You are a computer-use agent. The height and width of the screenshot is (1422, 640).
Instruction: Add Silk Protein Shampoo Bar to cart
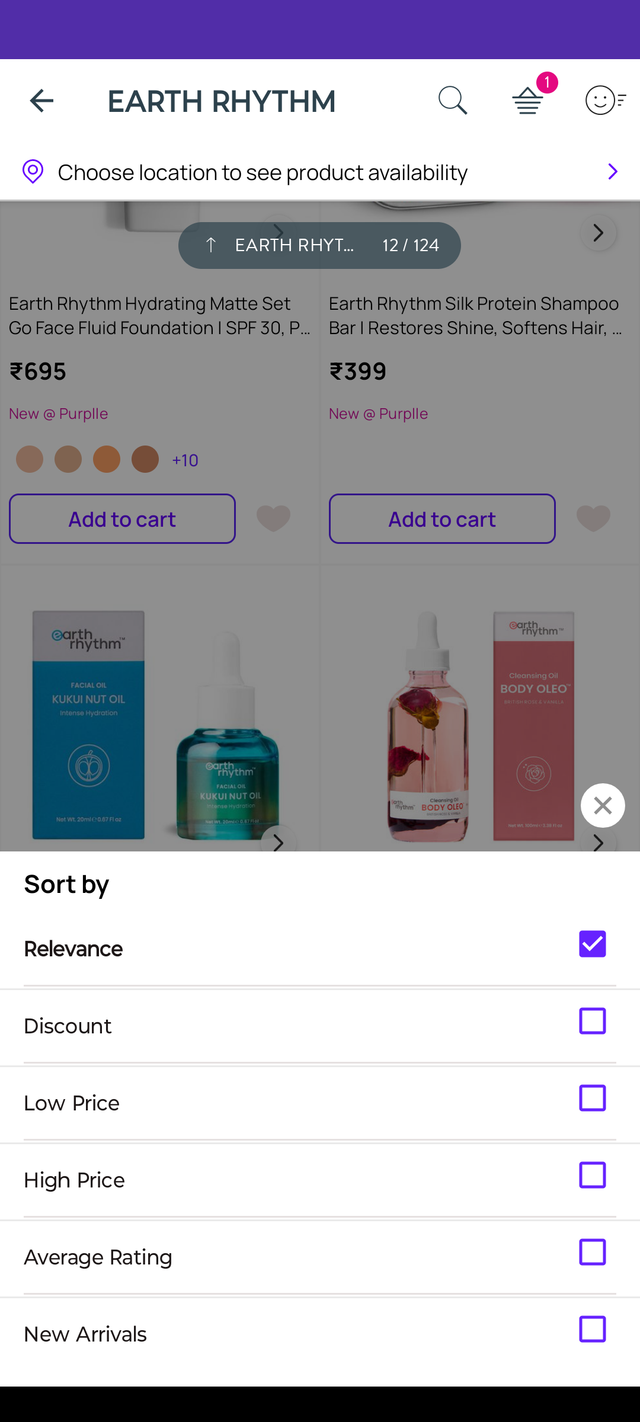coord(442,519)
